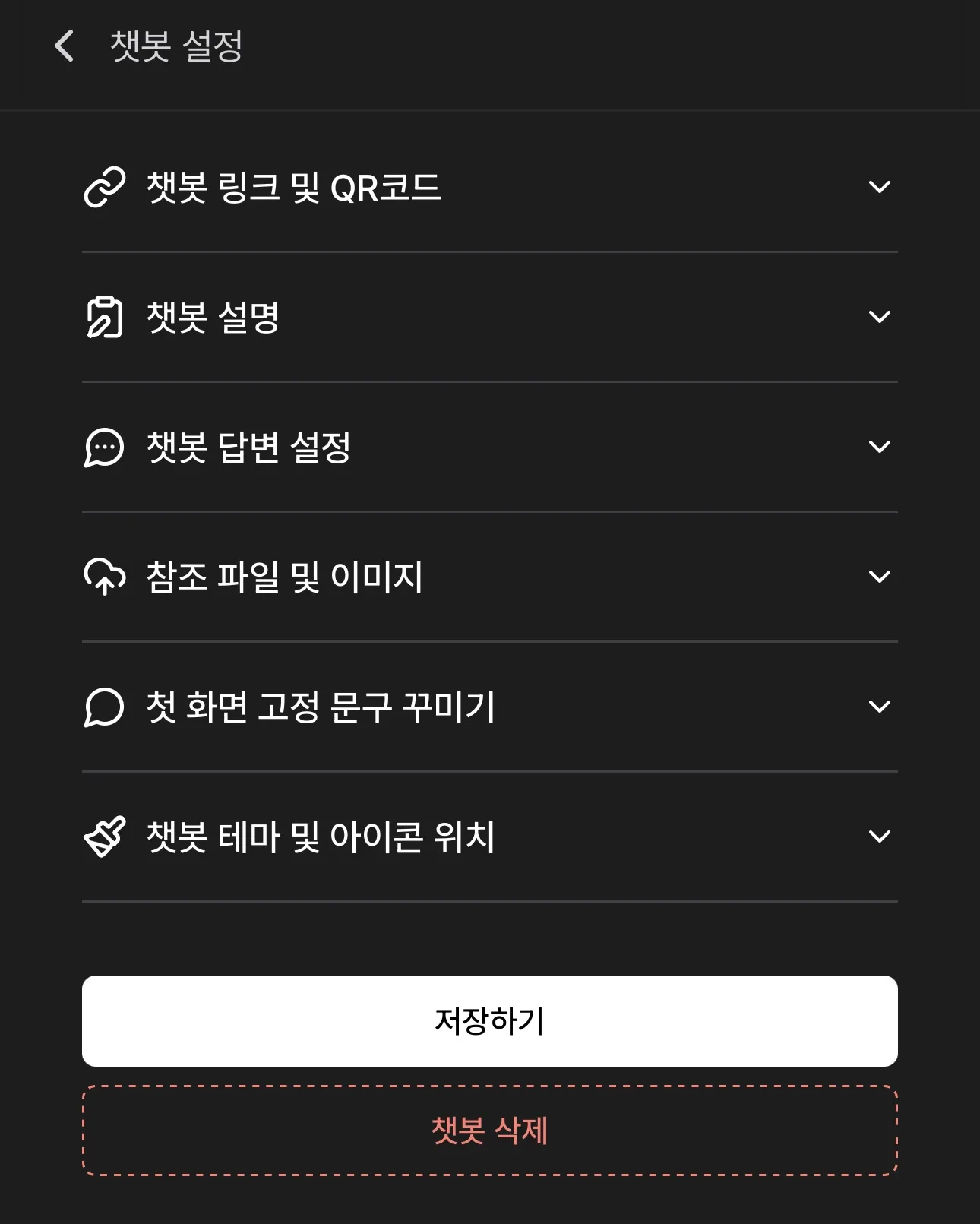Expand the 챗봇 링크 및 QR코드 section
Image resolution: width=980 pixels, height=1224 pixels.
tap(489, 187)
